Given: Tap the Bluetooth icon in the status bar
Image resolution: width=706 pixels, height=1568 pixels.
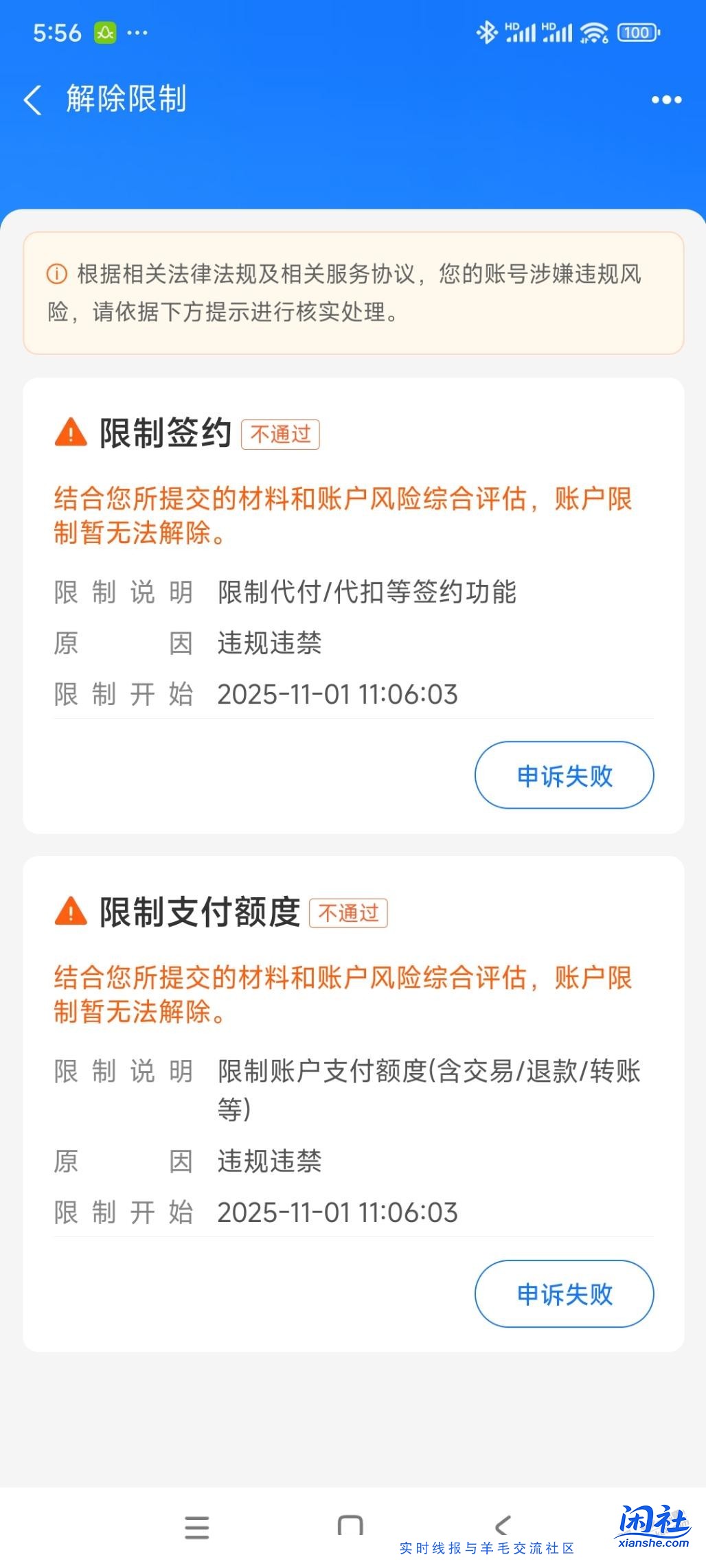Looking at the screenshot, I should [x=487, y=31].
